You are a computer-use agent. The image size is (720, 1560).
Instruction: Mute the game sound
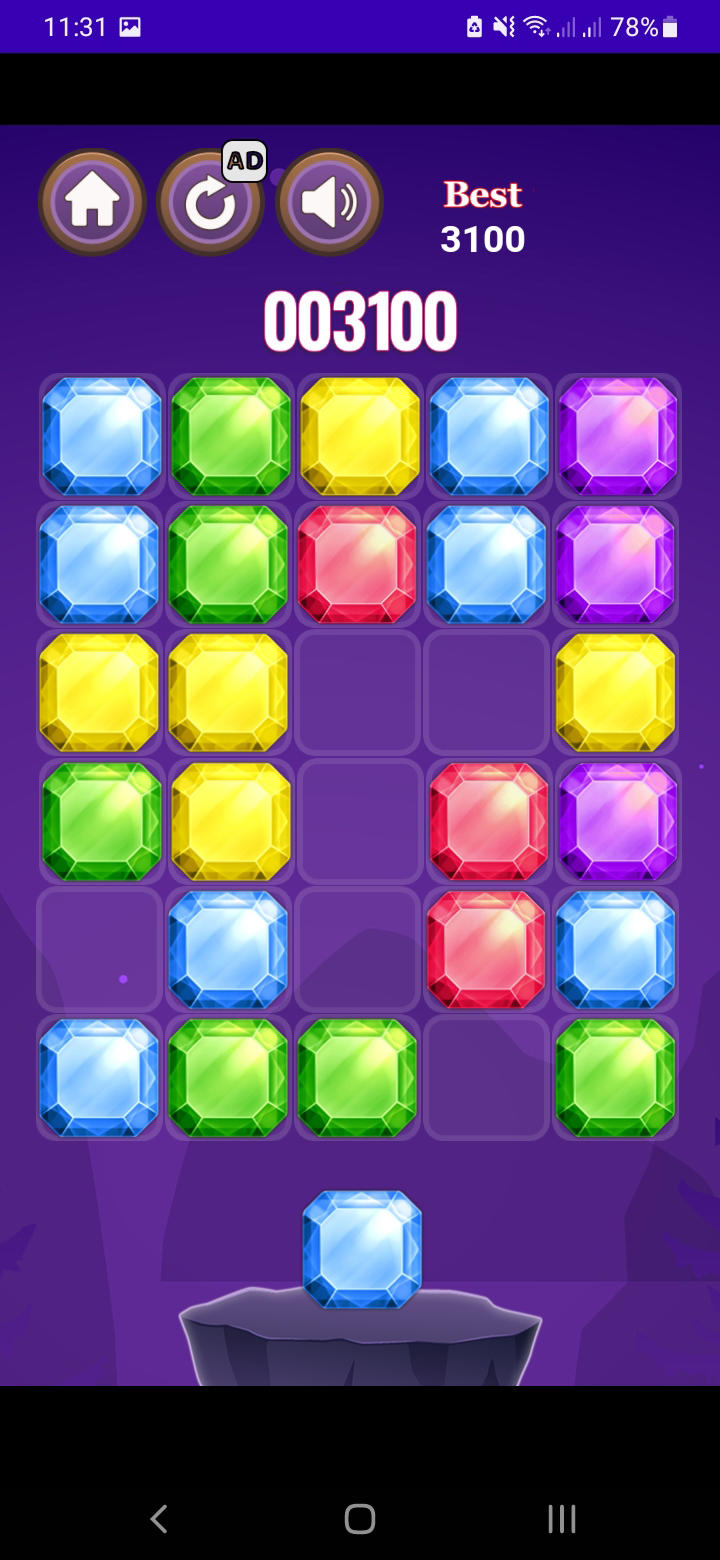click(329, 203)
